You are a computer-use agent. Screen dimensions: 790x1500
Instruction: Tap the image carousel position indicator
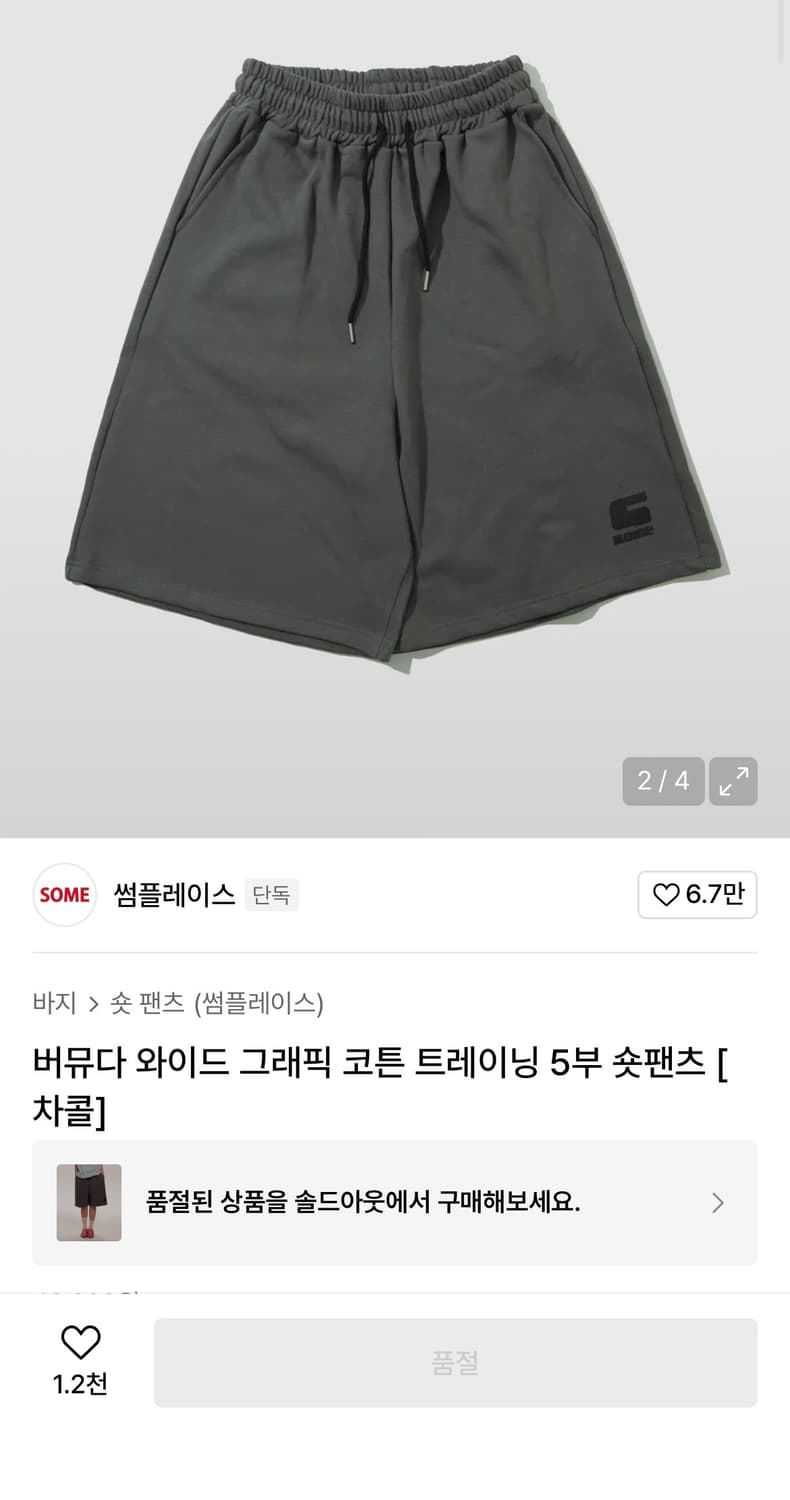point(662,781)
